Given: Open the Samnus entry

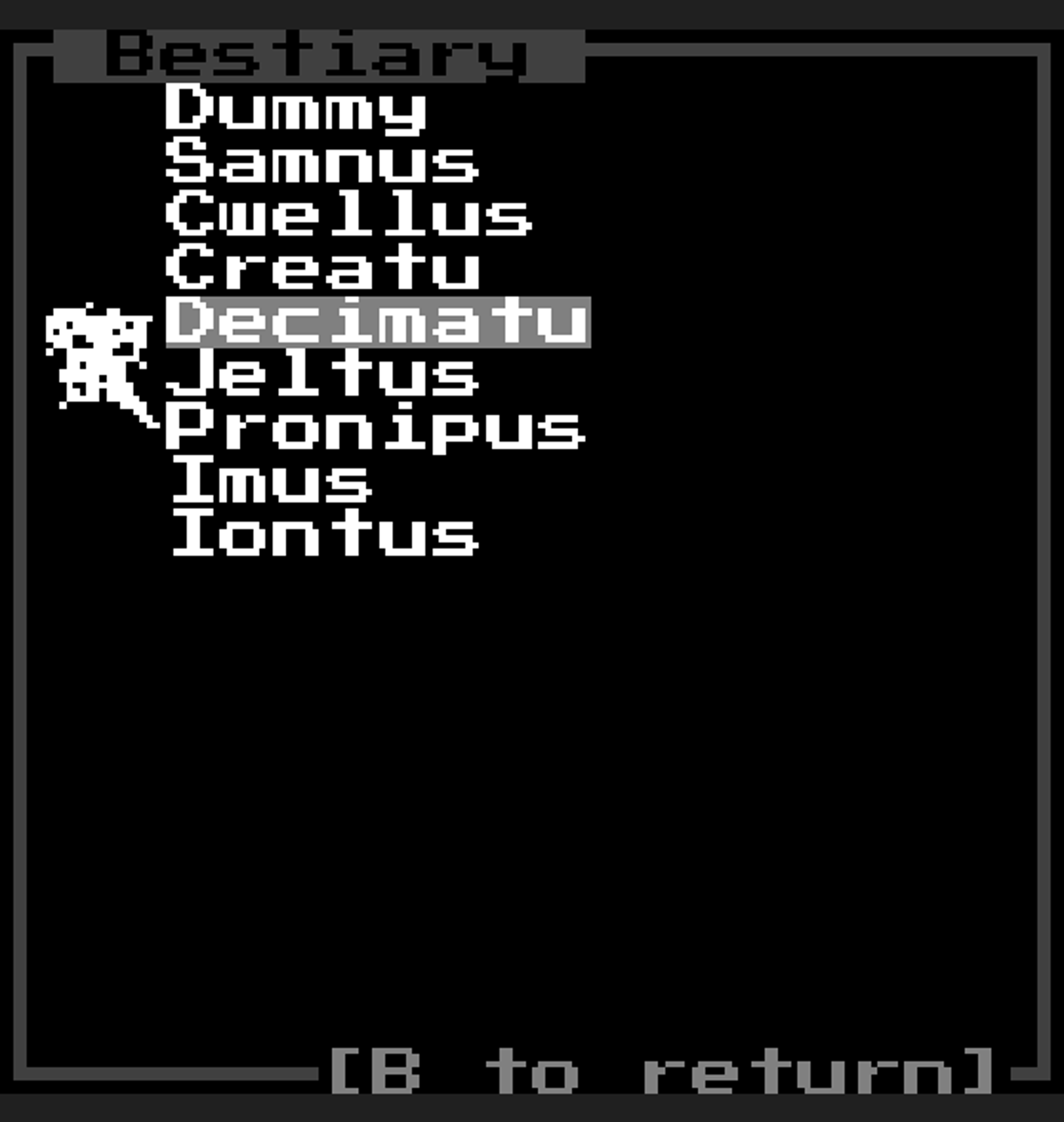Looking at the screenshot, I should pos(322,162).
